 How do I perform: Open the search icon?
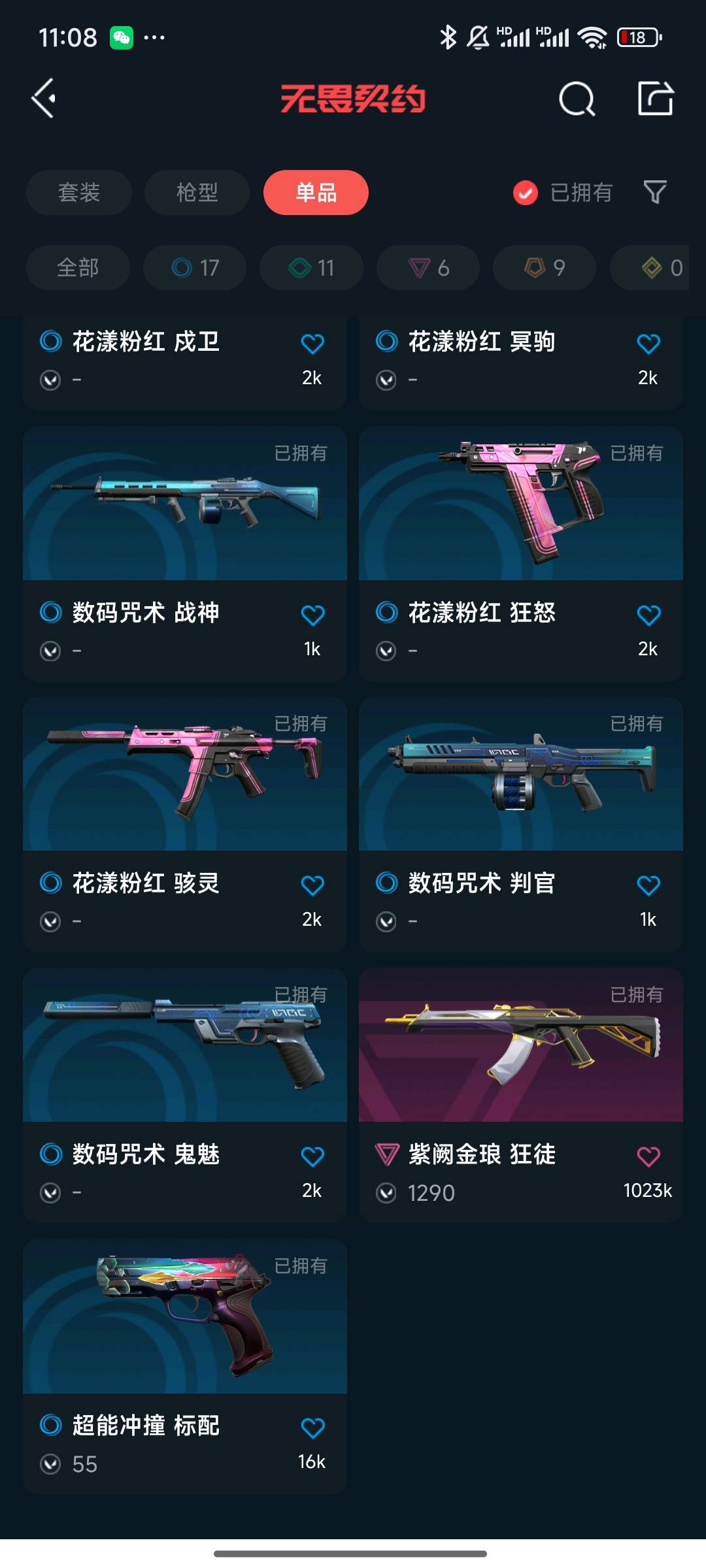[577, 99]
